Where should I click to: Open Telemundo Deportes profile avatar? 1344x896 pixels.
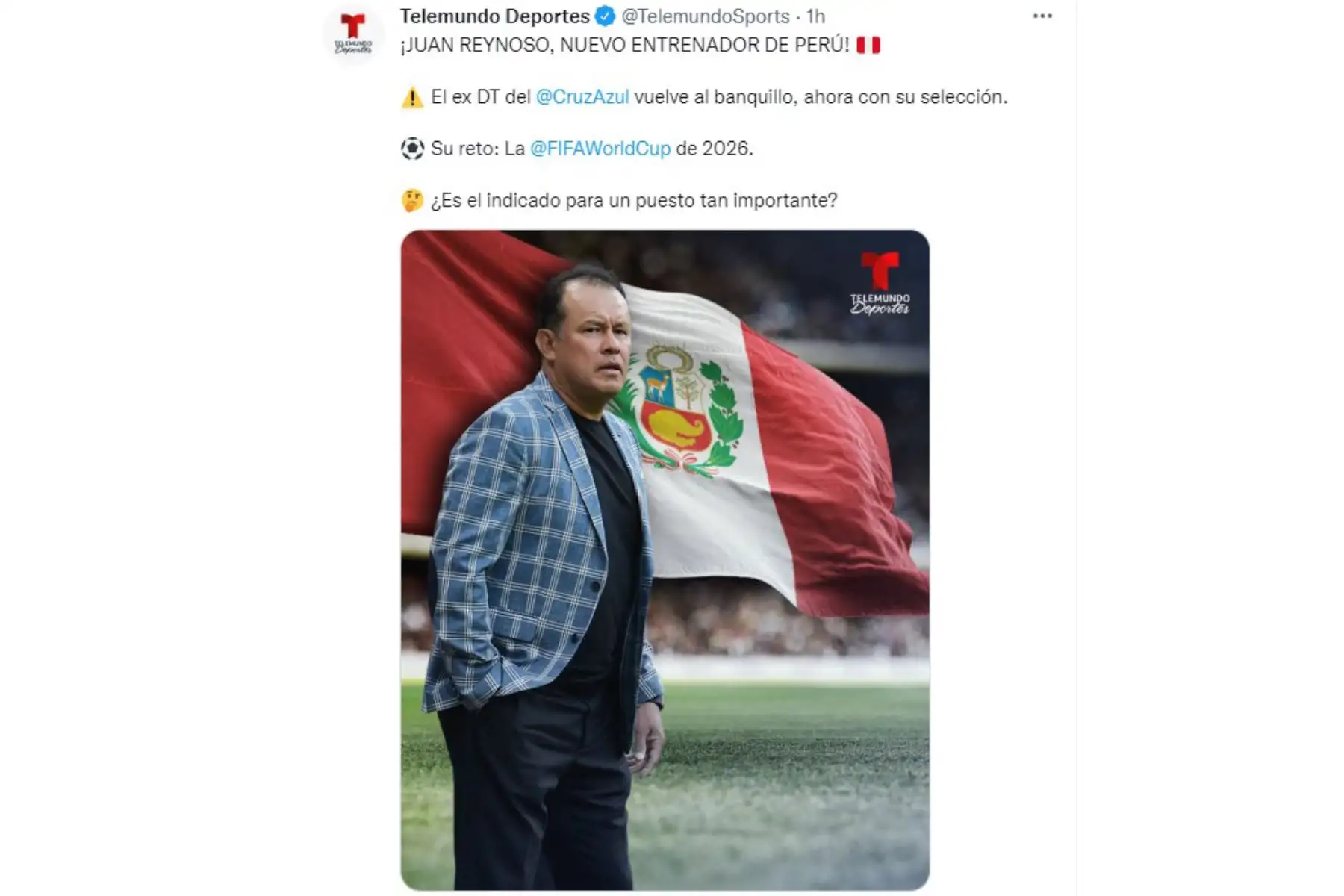coord(352,34)
